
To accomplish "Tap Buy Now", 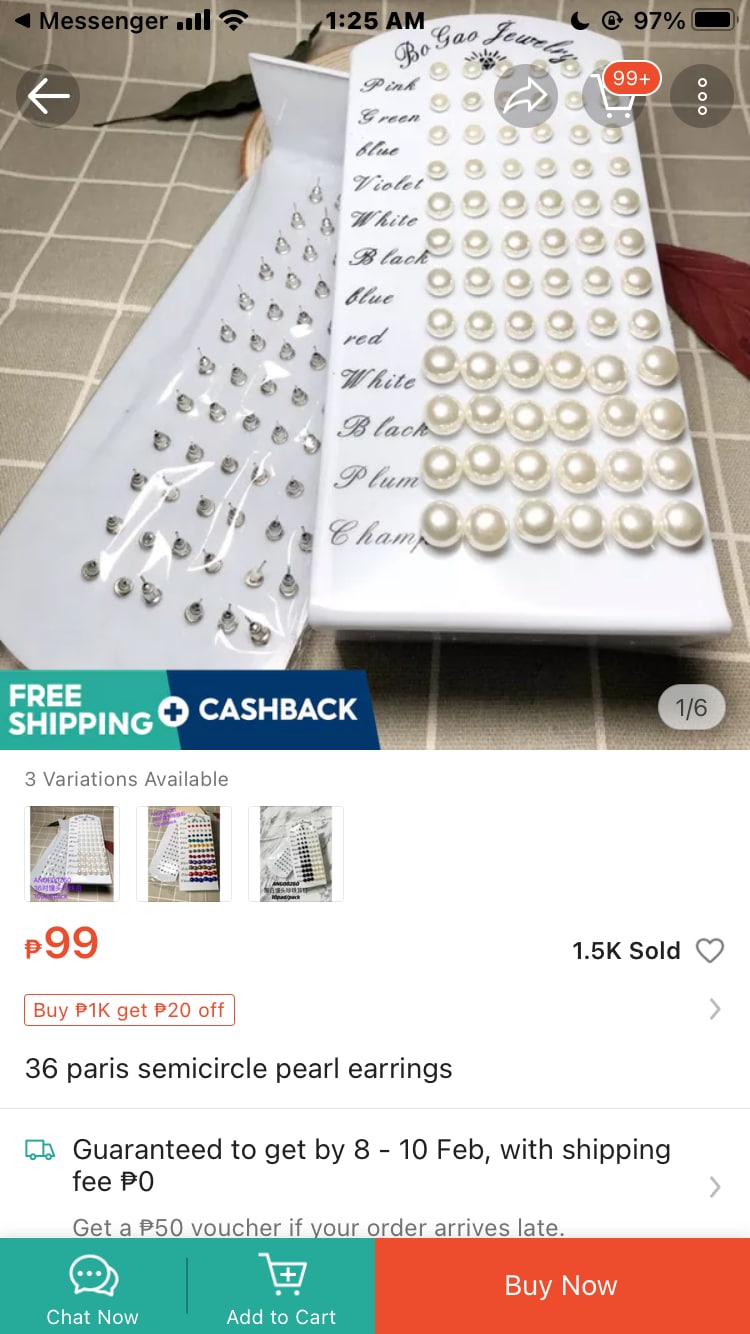I will coord(561,1286).
